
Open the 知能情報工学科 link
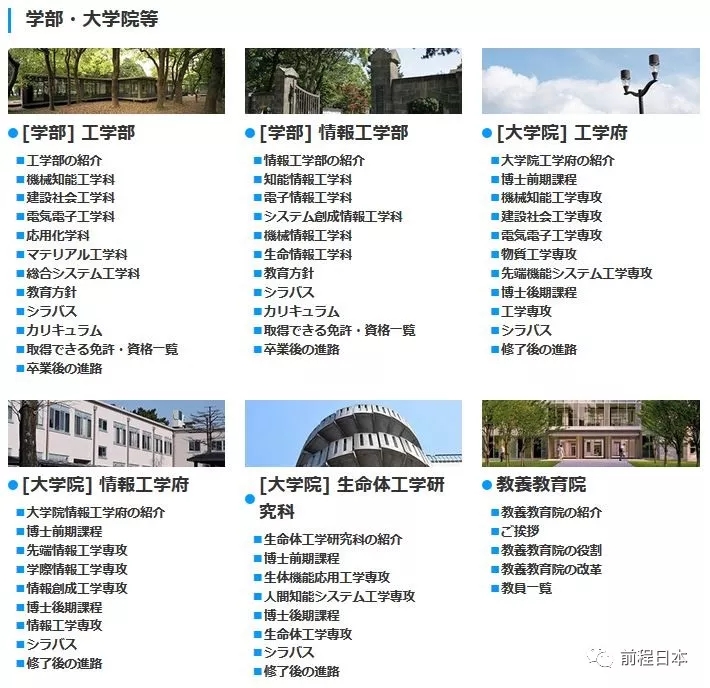click(307, 179)
